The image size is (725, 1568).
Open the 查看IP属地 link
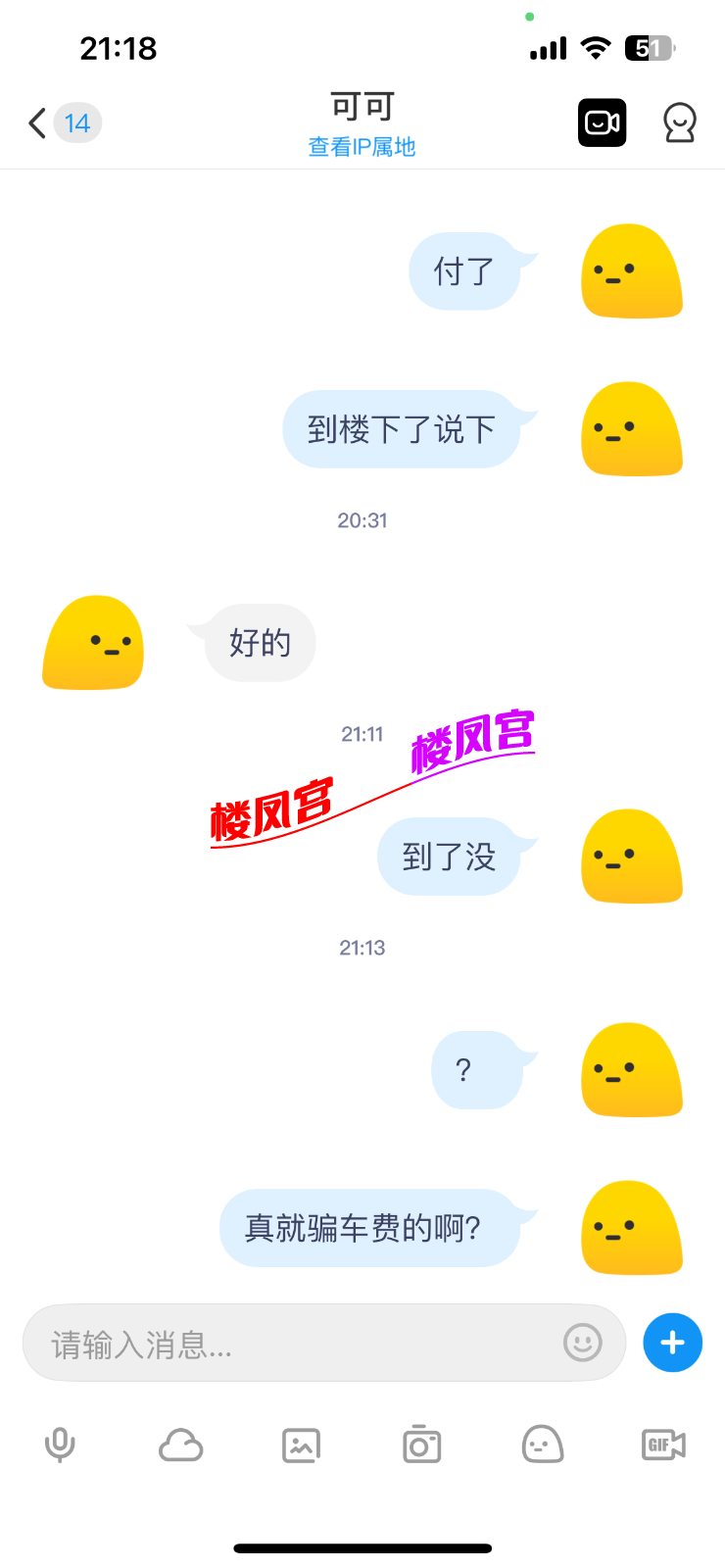tap(362, 147)
